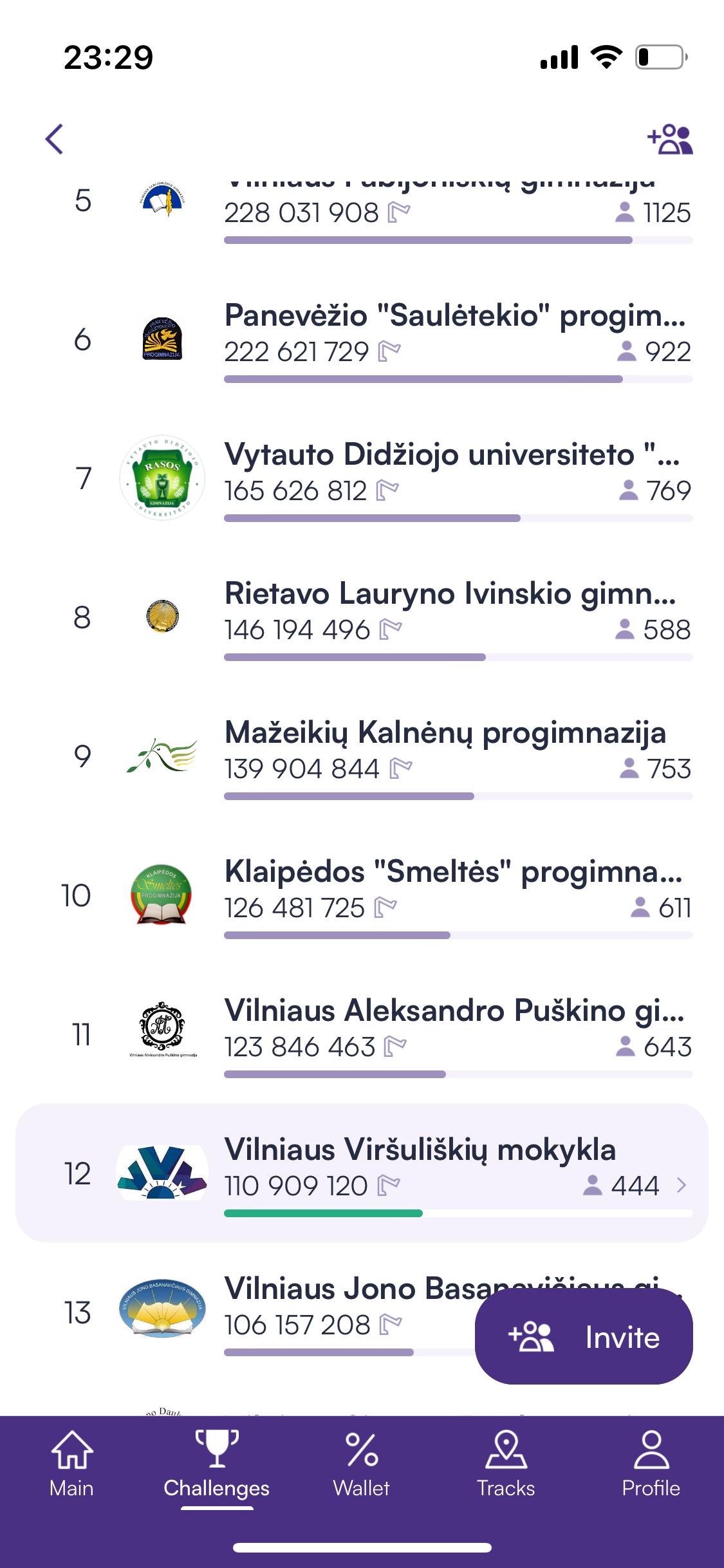The height and width of the screenshot is (1568, 724).
Task: Tap the purple Invite button
Action: coord(584,1336)
